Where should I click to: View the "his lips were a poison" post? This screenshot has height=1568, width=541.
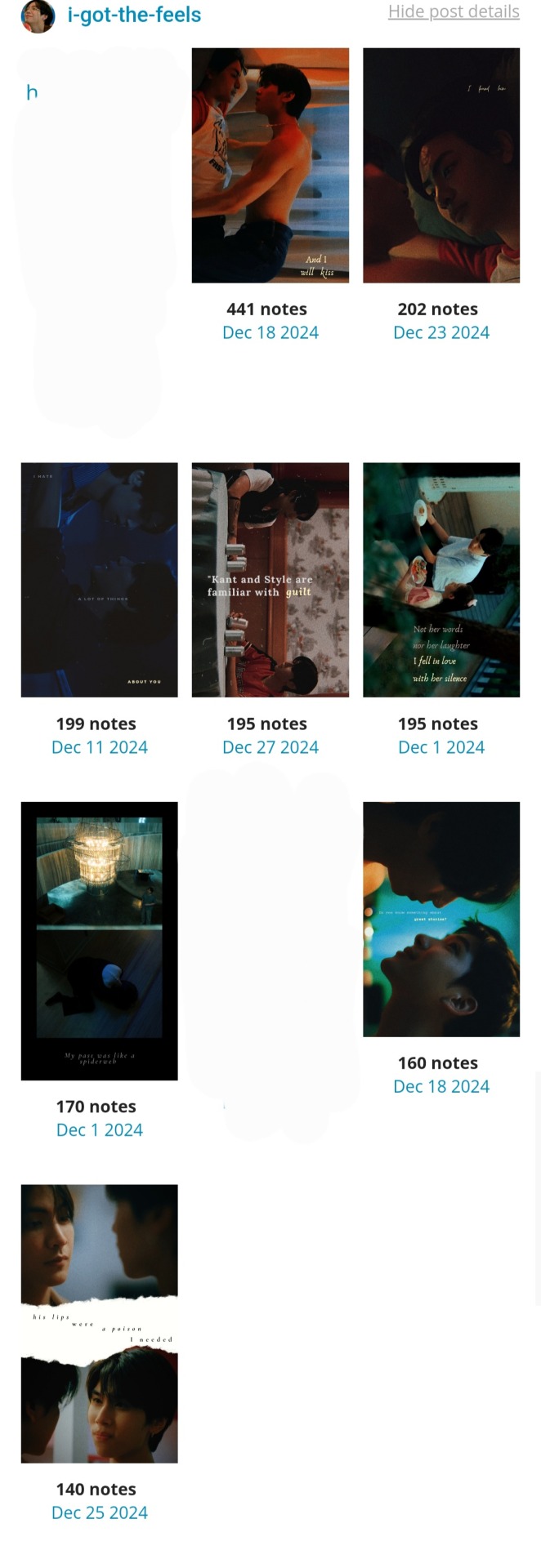(99, 1323)
